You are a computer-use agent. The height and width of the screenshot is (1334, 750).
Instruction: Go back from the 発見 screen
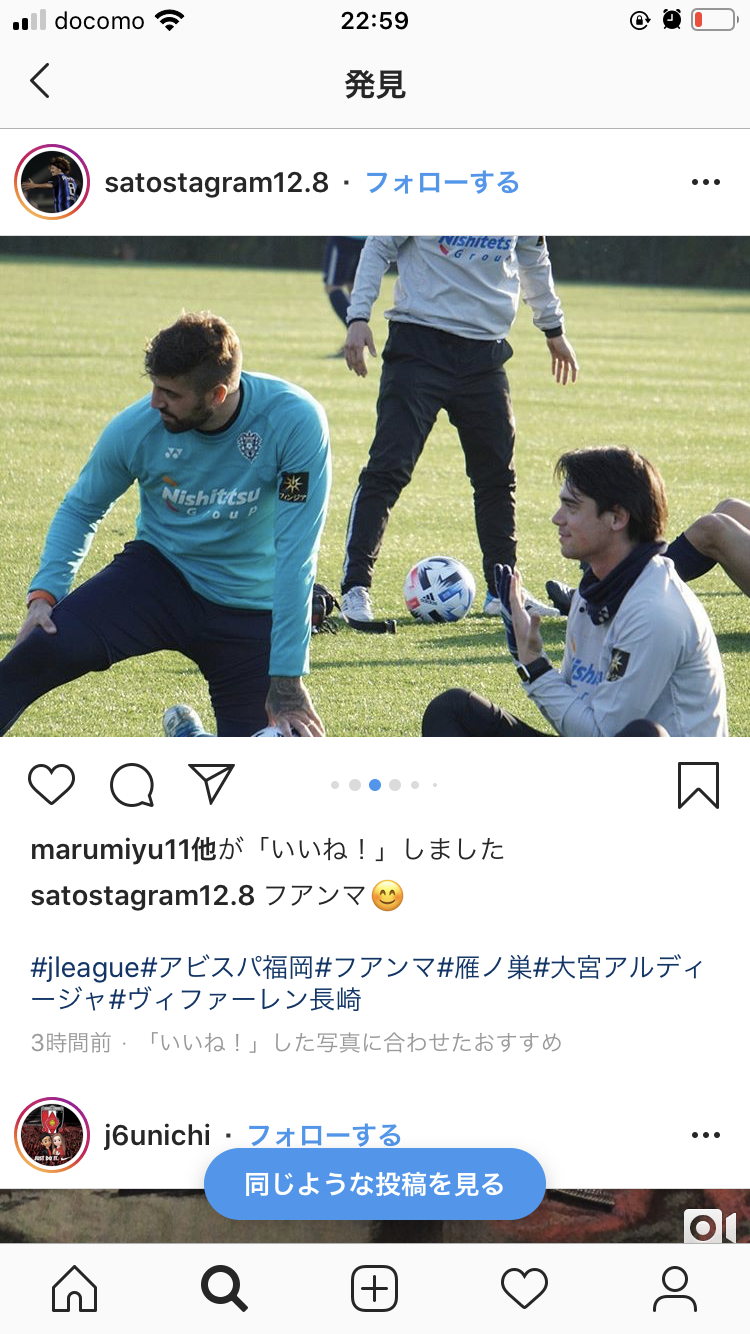coord(40,81)
